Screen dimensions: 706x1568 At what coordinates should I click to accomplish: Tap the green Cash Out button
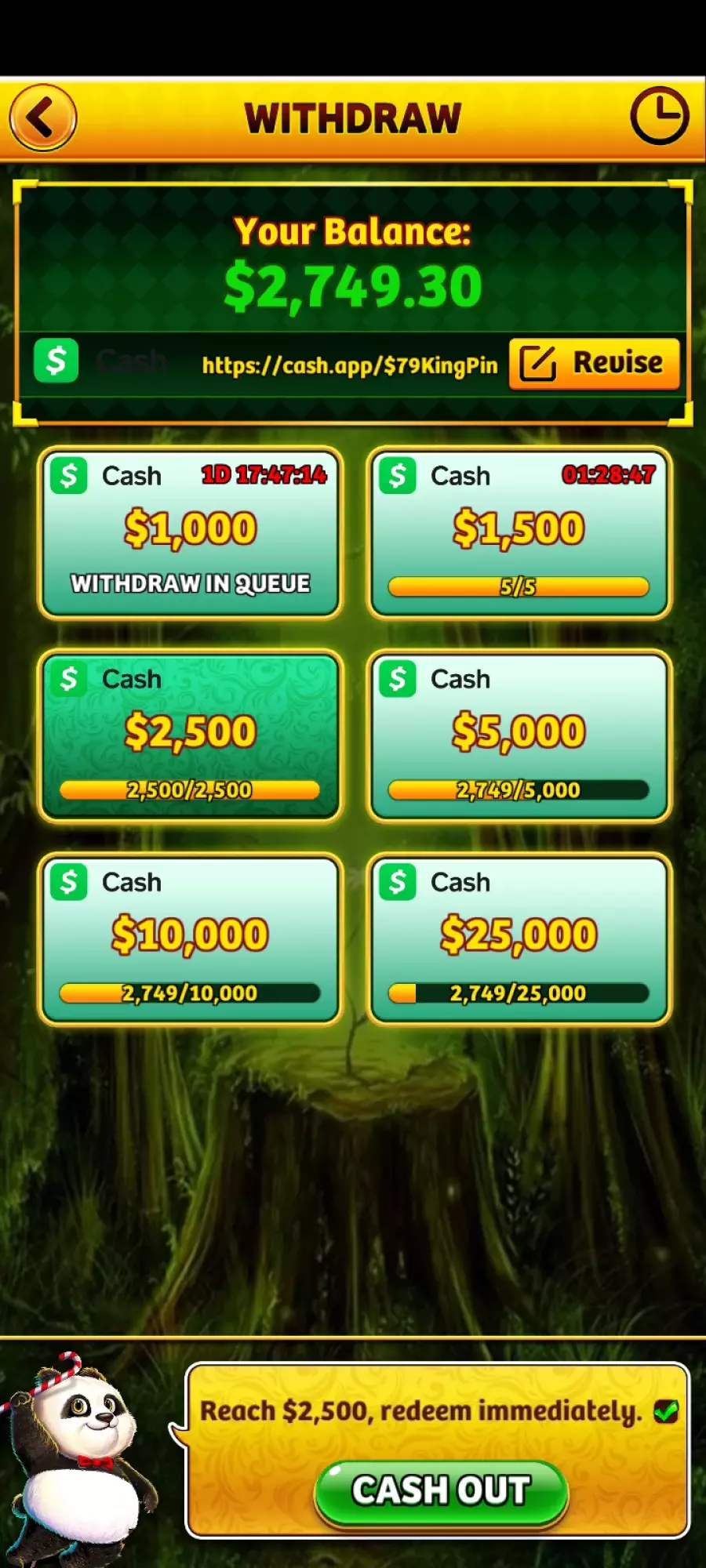[x=441, y=1491]
